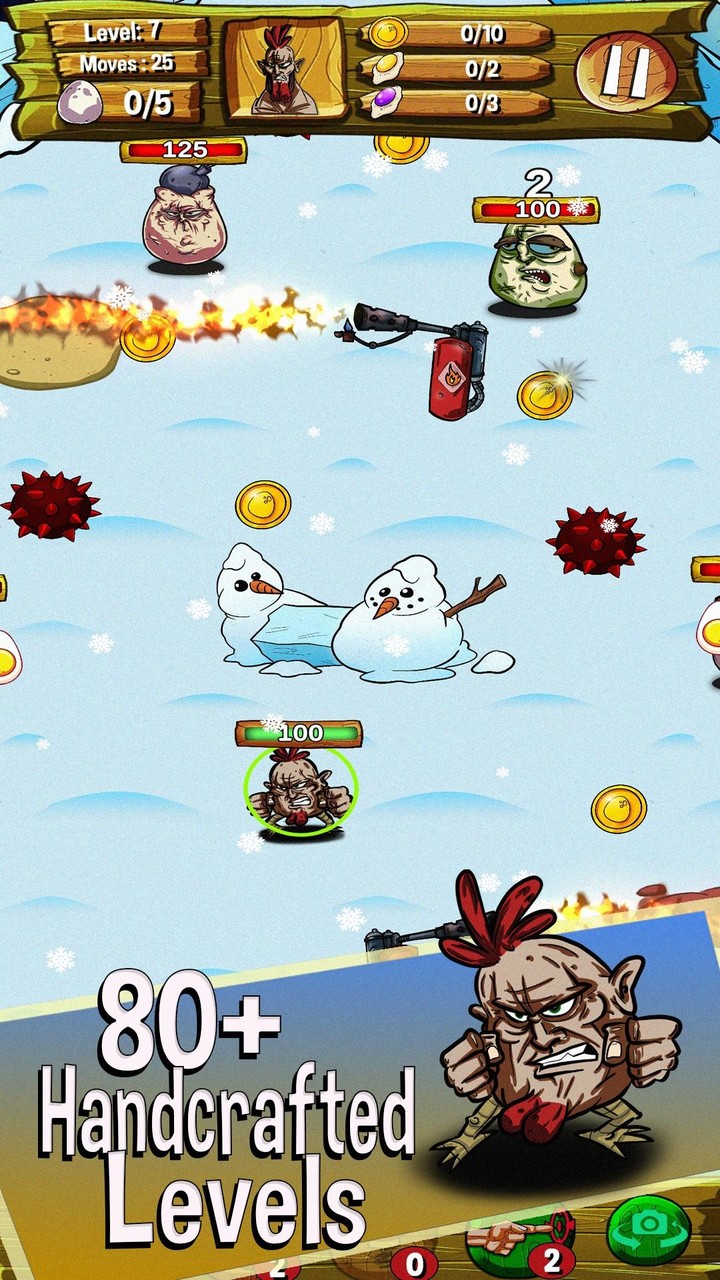Click the enemy with 125 health bar
The width and height of the screenshot is (720, 1280).
[183, 220]
